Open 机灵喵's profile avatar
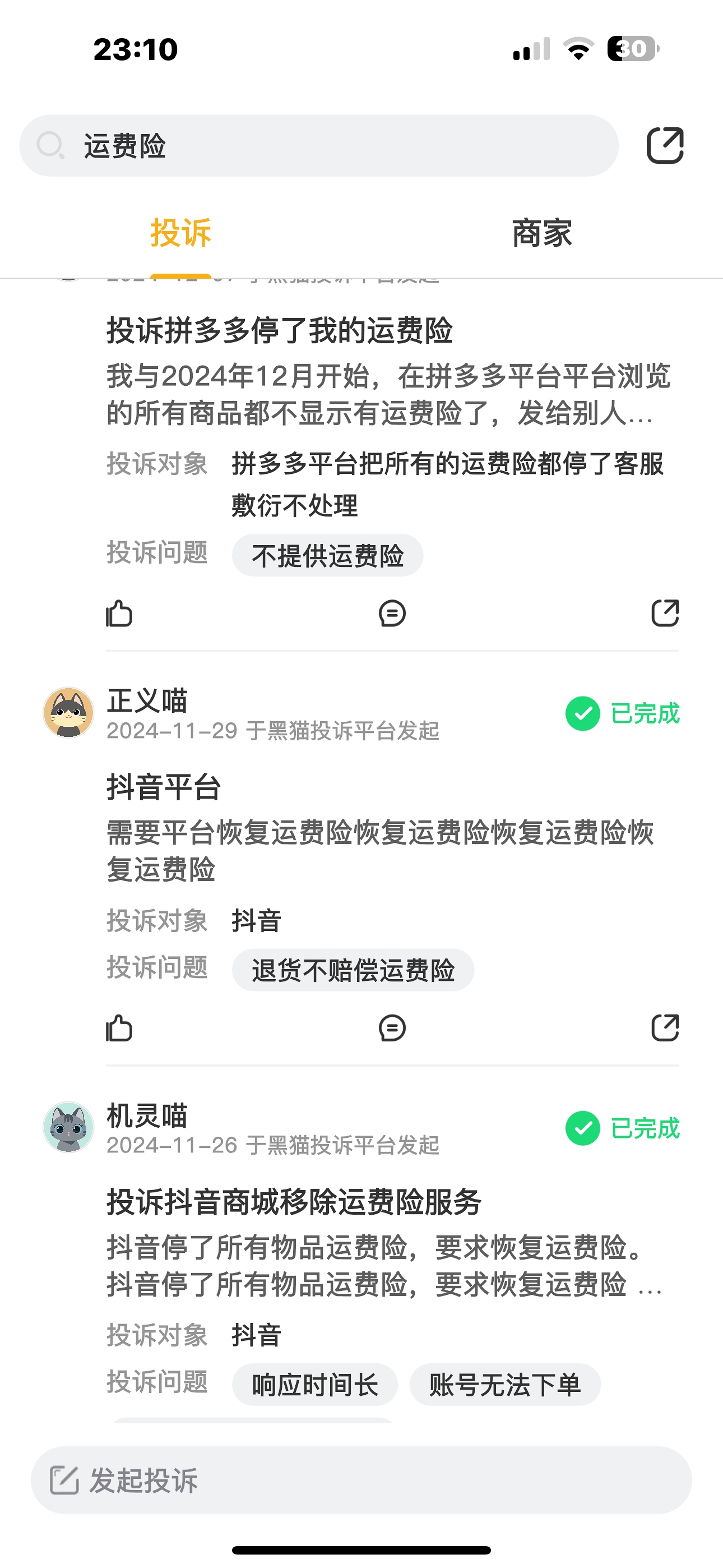The image size is (723, 1568). 69,1127
